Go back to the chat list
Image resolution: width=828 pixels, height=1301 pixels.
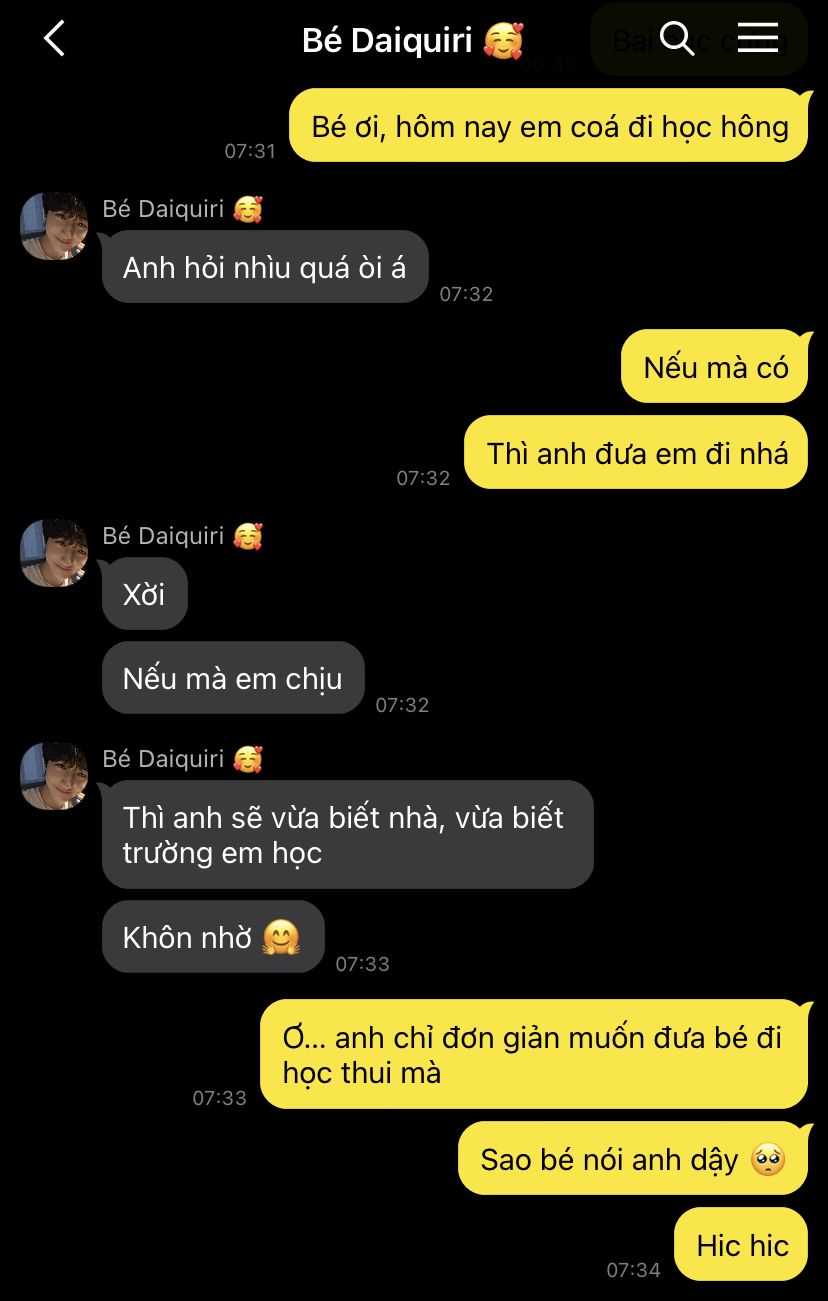[54, 39]
